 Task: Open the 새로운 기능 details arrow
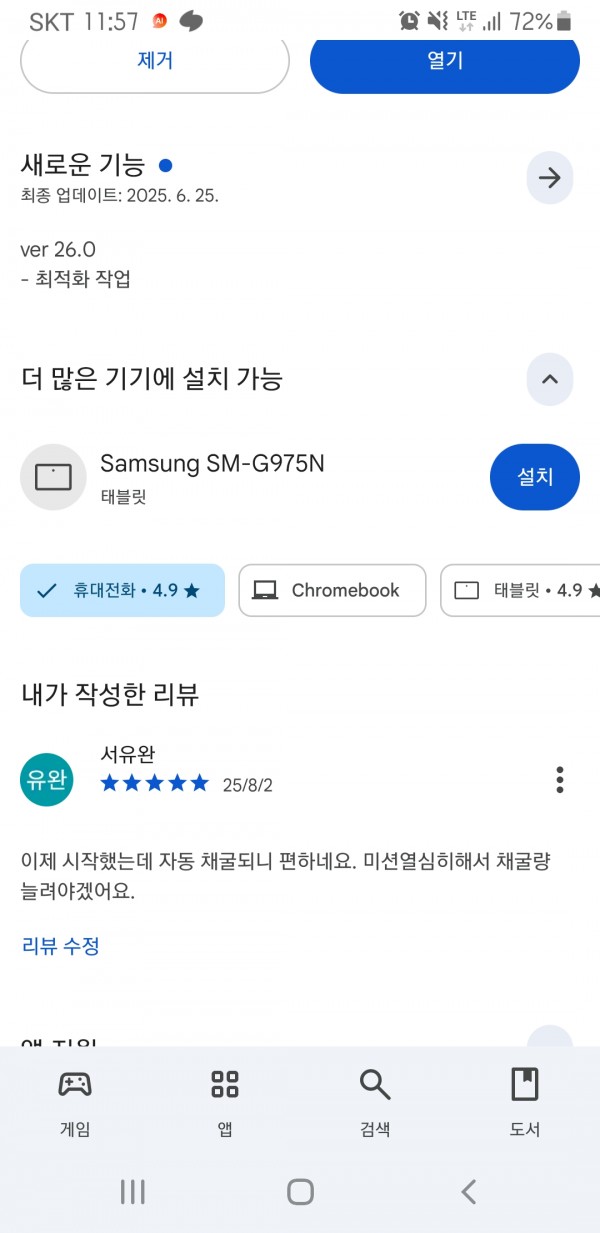(x=550, y=178)
